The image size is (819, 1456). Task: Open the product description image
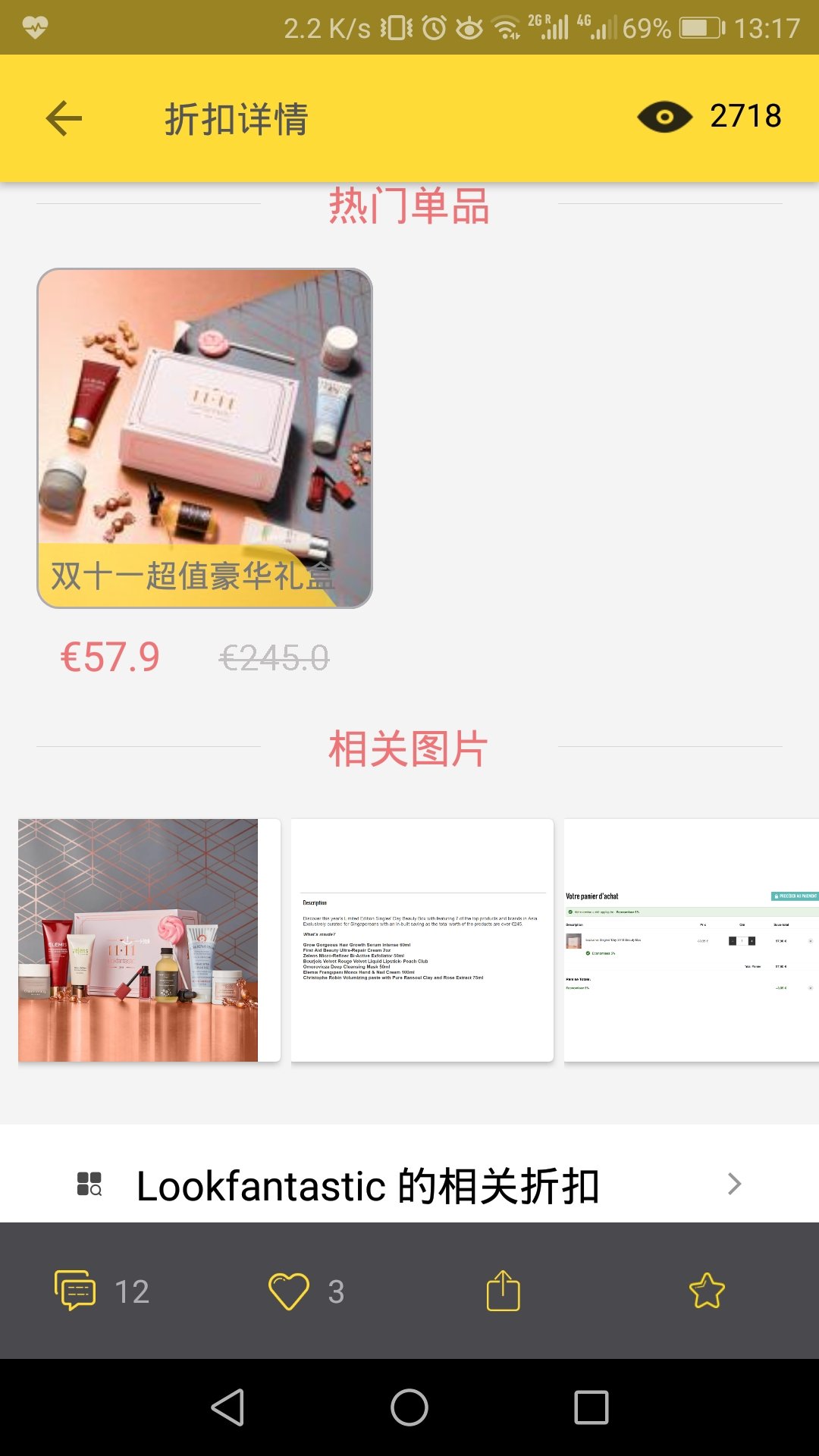[422, 940]
